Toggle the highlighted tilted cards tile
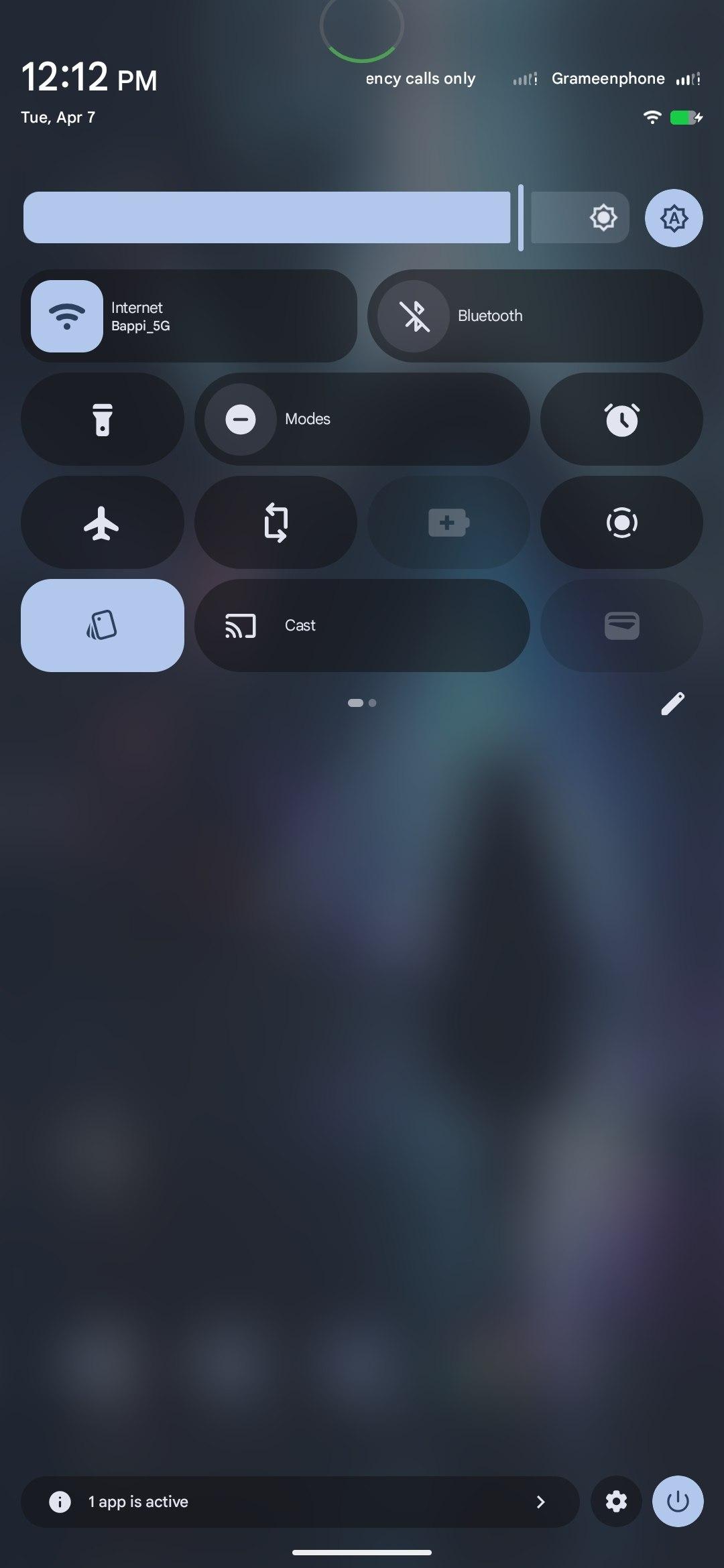Viewport: 724px width, 1568px height. point(103,626)
